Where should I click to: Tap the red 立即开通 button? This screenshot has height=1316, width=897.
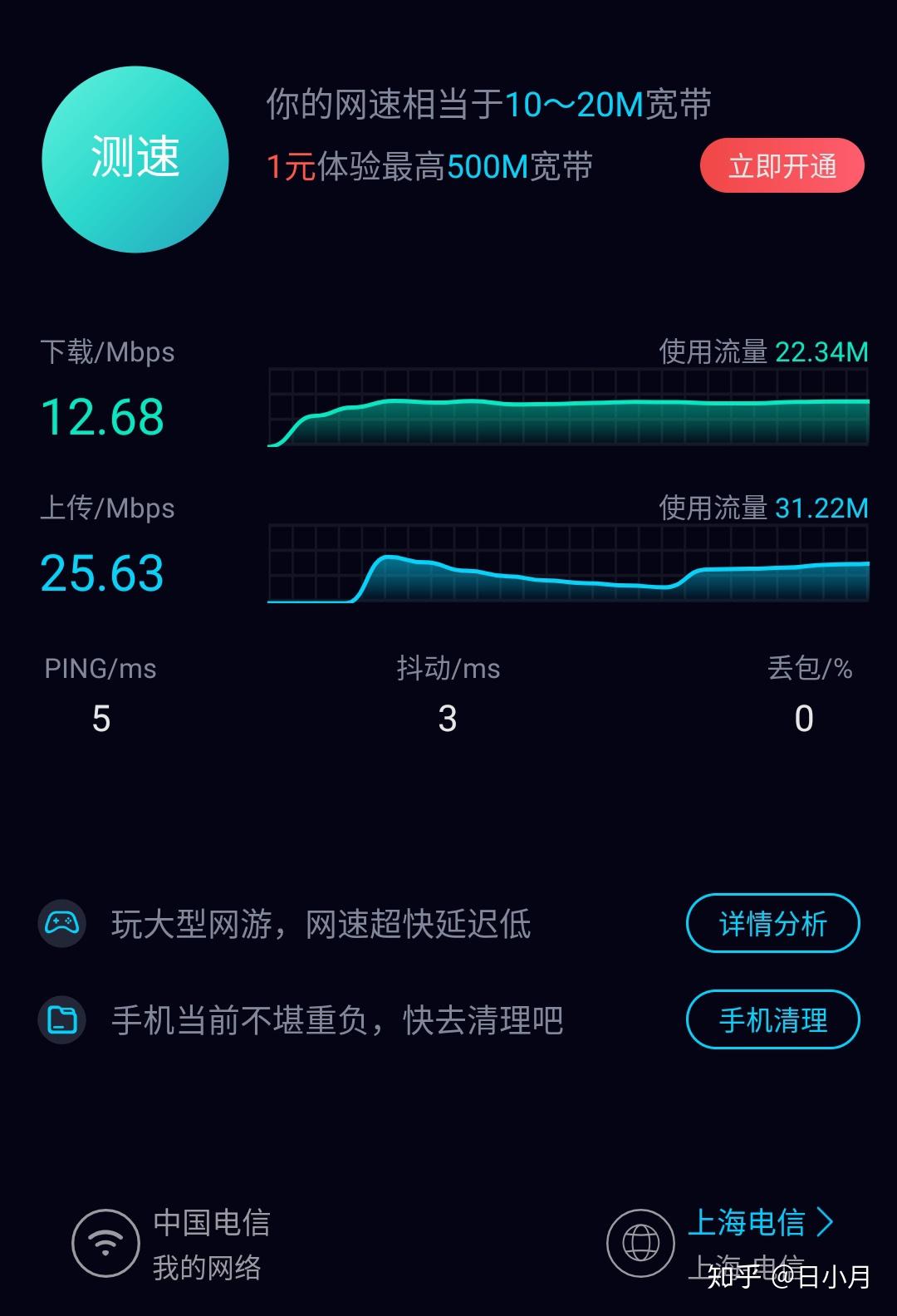pos(782,166)
